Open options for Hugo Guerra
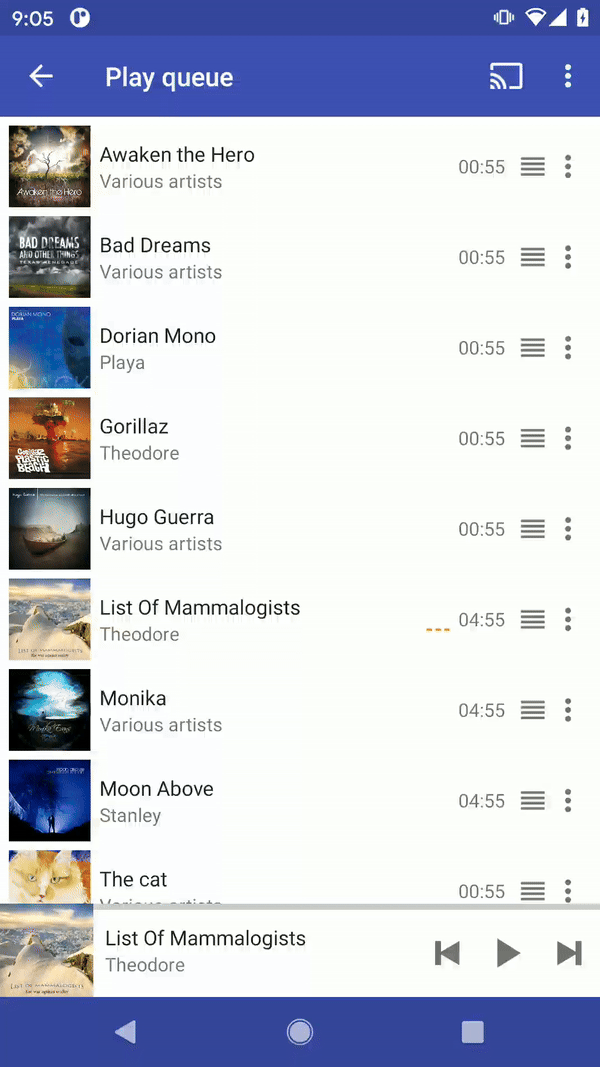600x1067 pixels. tap(568, 529)
